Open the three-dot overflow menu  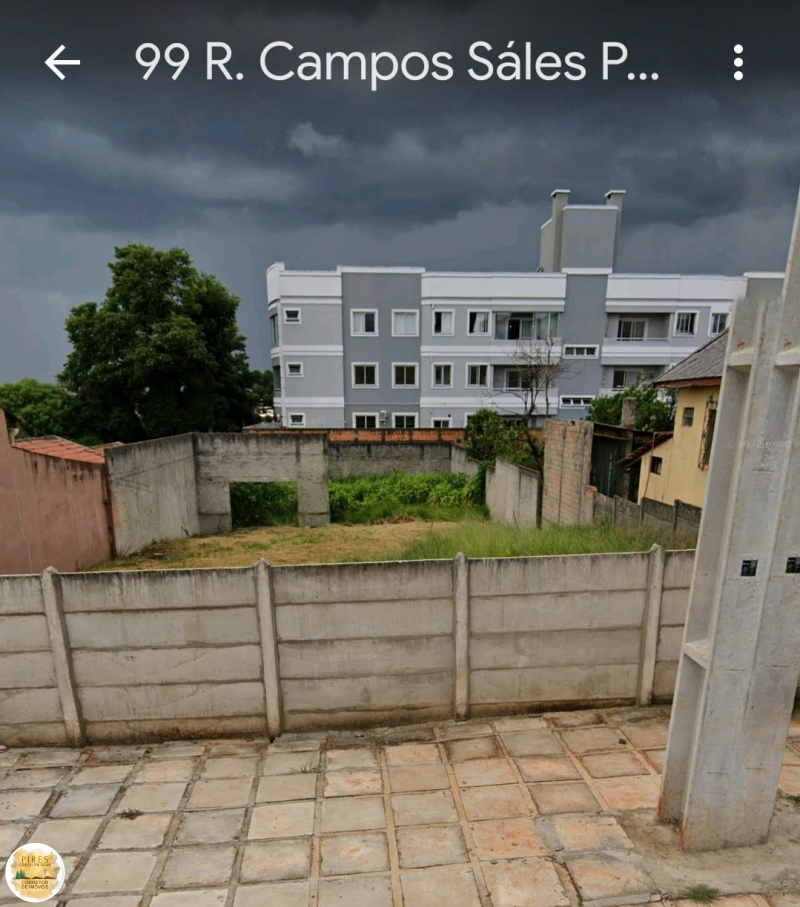(x=738, y=62)
